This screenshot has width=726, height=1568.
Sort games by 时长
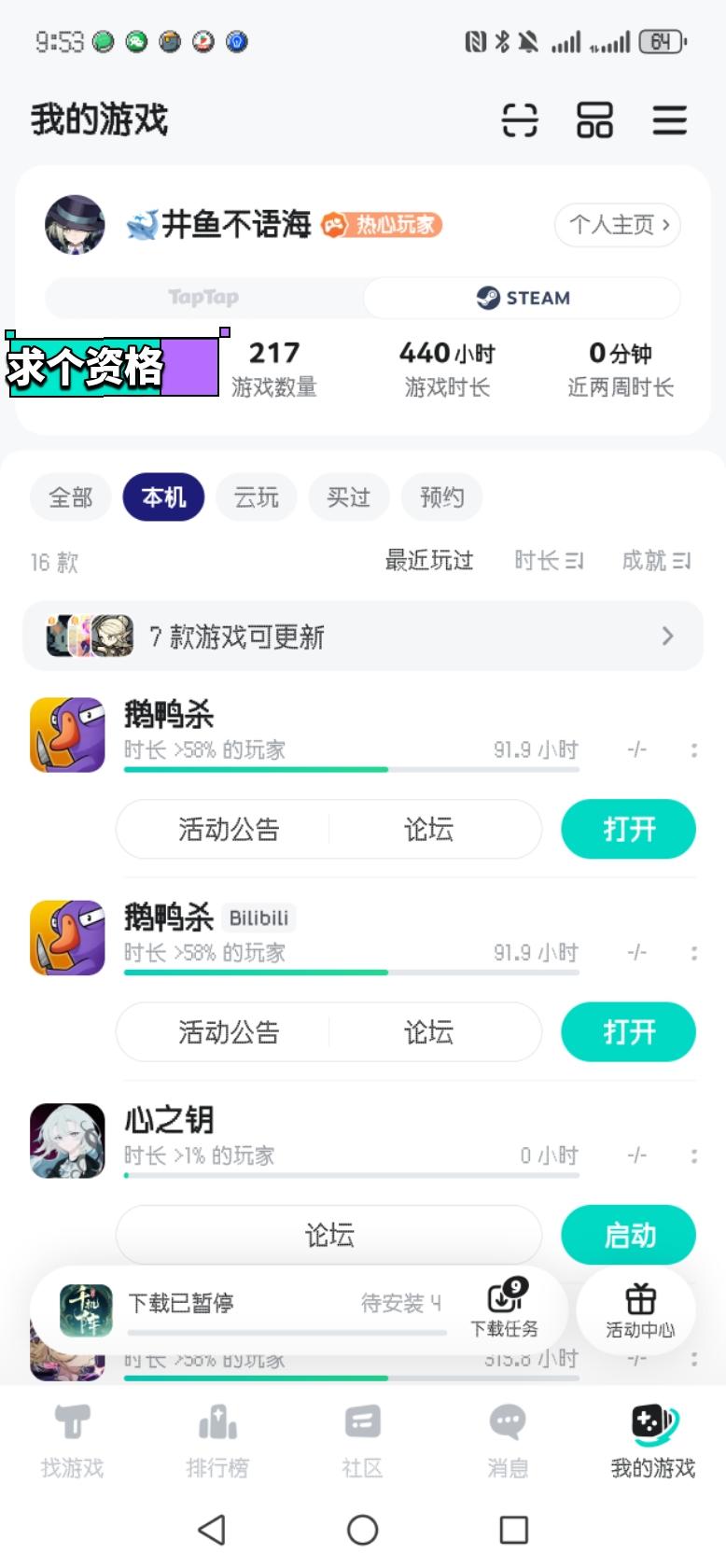(549, 561)
